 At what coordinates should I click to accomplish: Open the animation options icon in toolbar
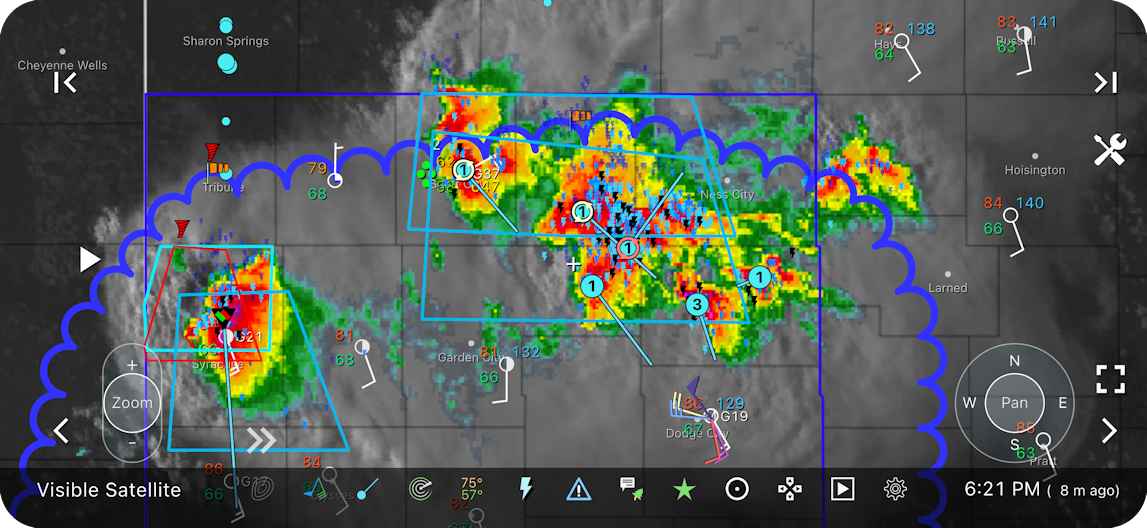click(x=842, y=489)
